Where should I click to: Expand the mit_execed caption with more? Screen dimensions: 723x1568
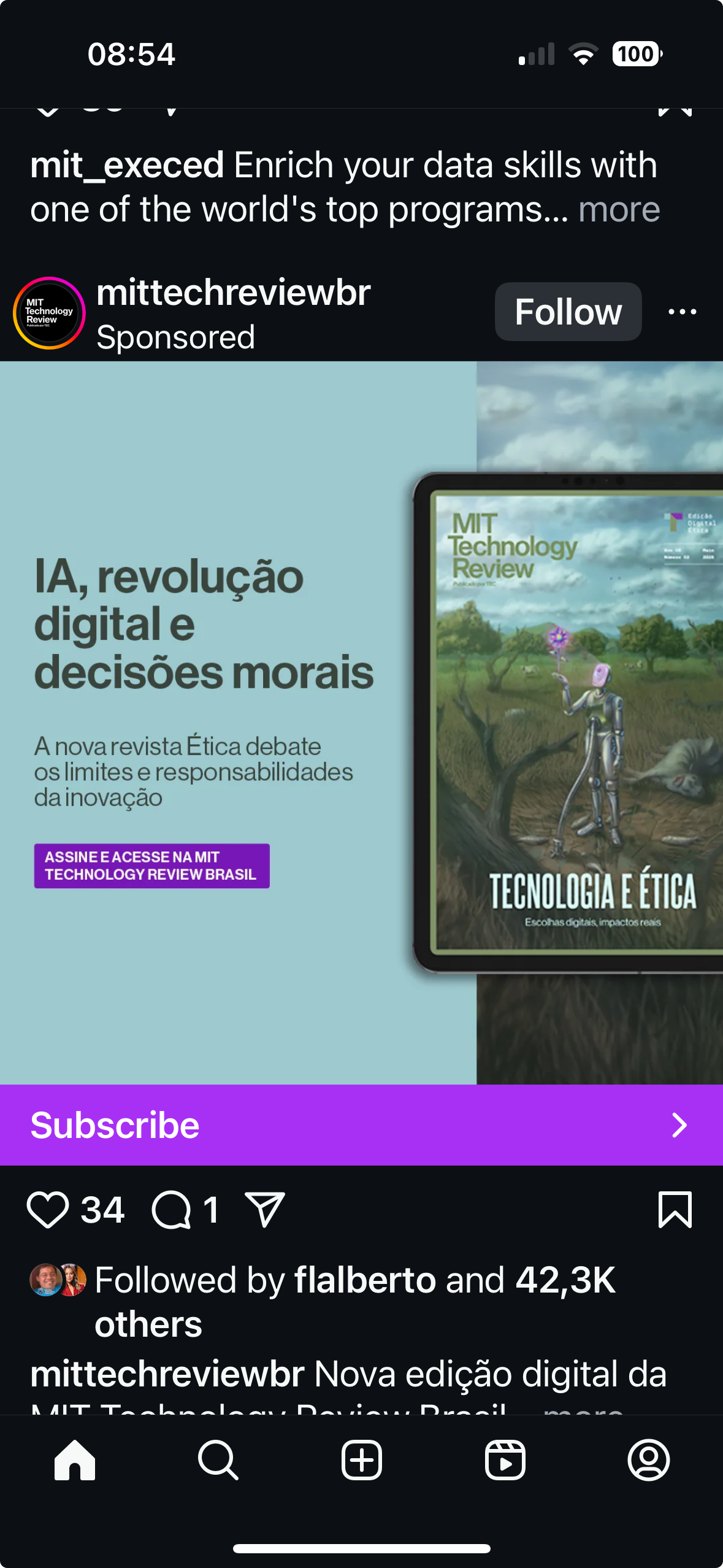pos(619,210)
